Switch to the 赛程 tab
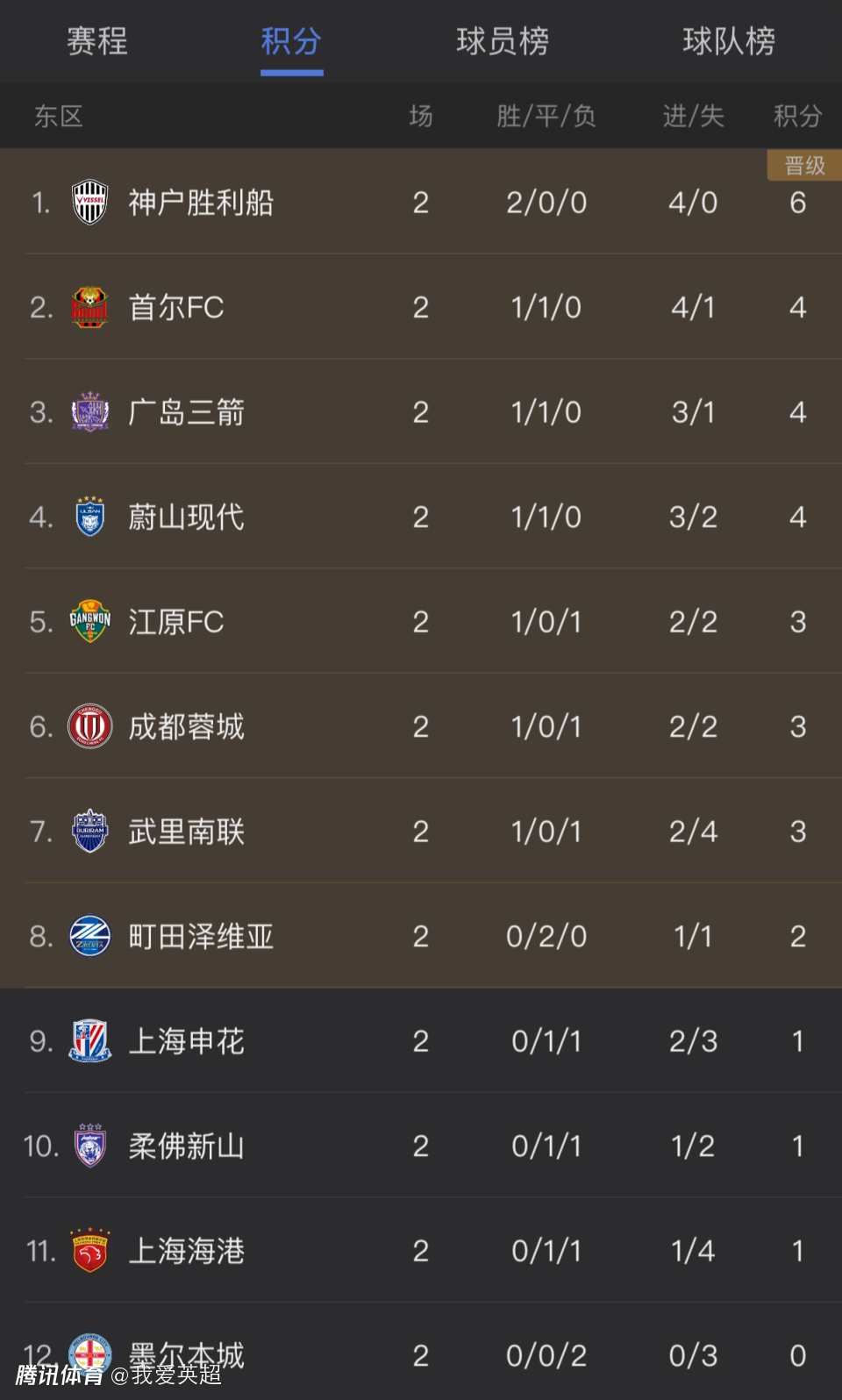 click(97, 41)
